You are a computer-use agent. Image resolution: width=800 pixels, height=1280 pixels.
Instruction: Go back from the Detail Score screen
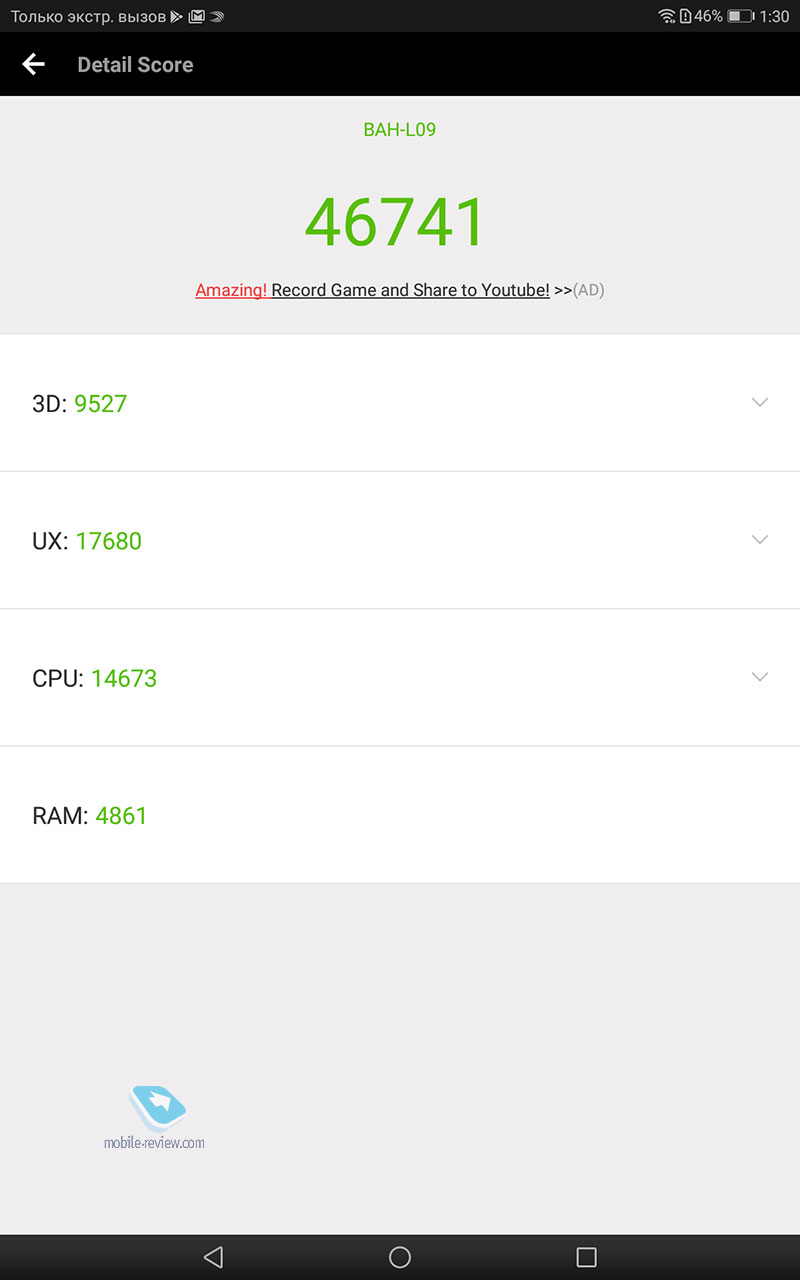(x=34, y=65)
